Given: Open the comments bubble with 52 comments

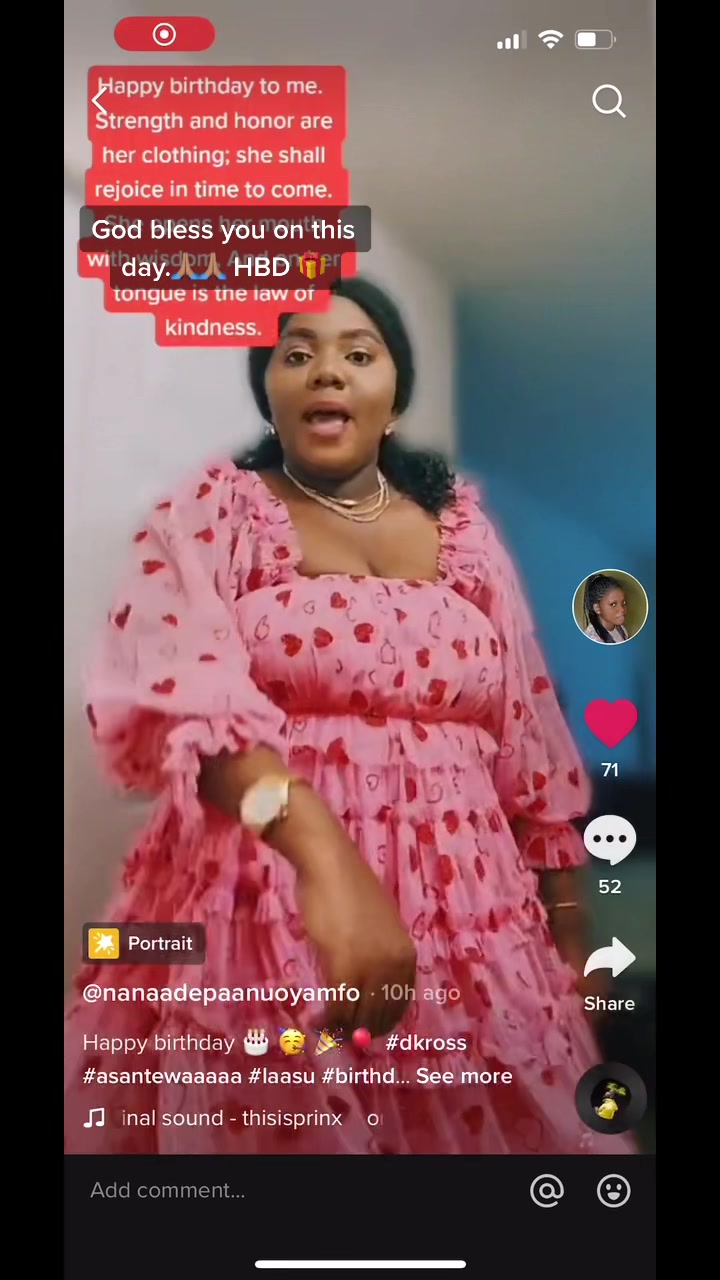Looking at the screenshot, I should (610, 840).
